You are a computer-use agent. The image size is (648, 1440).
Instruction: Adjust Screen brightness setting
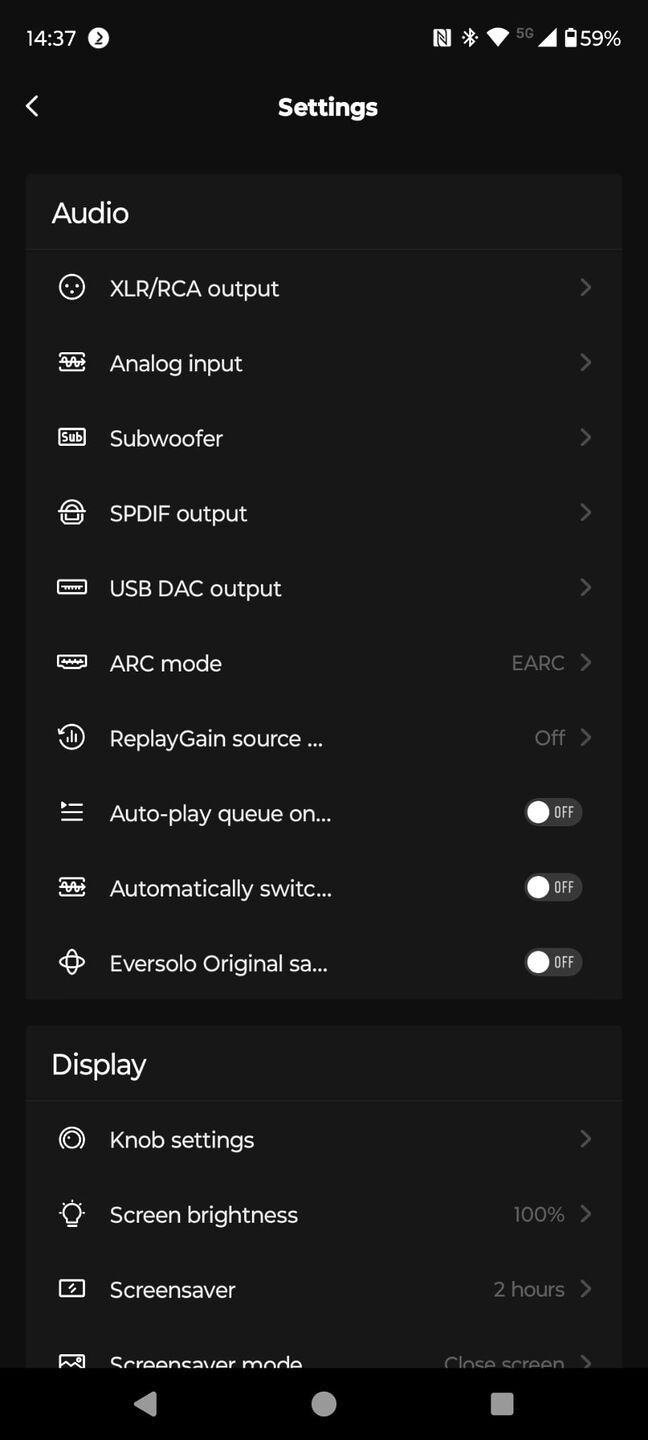click(x=324, y=1214)
